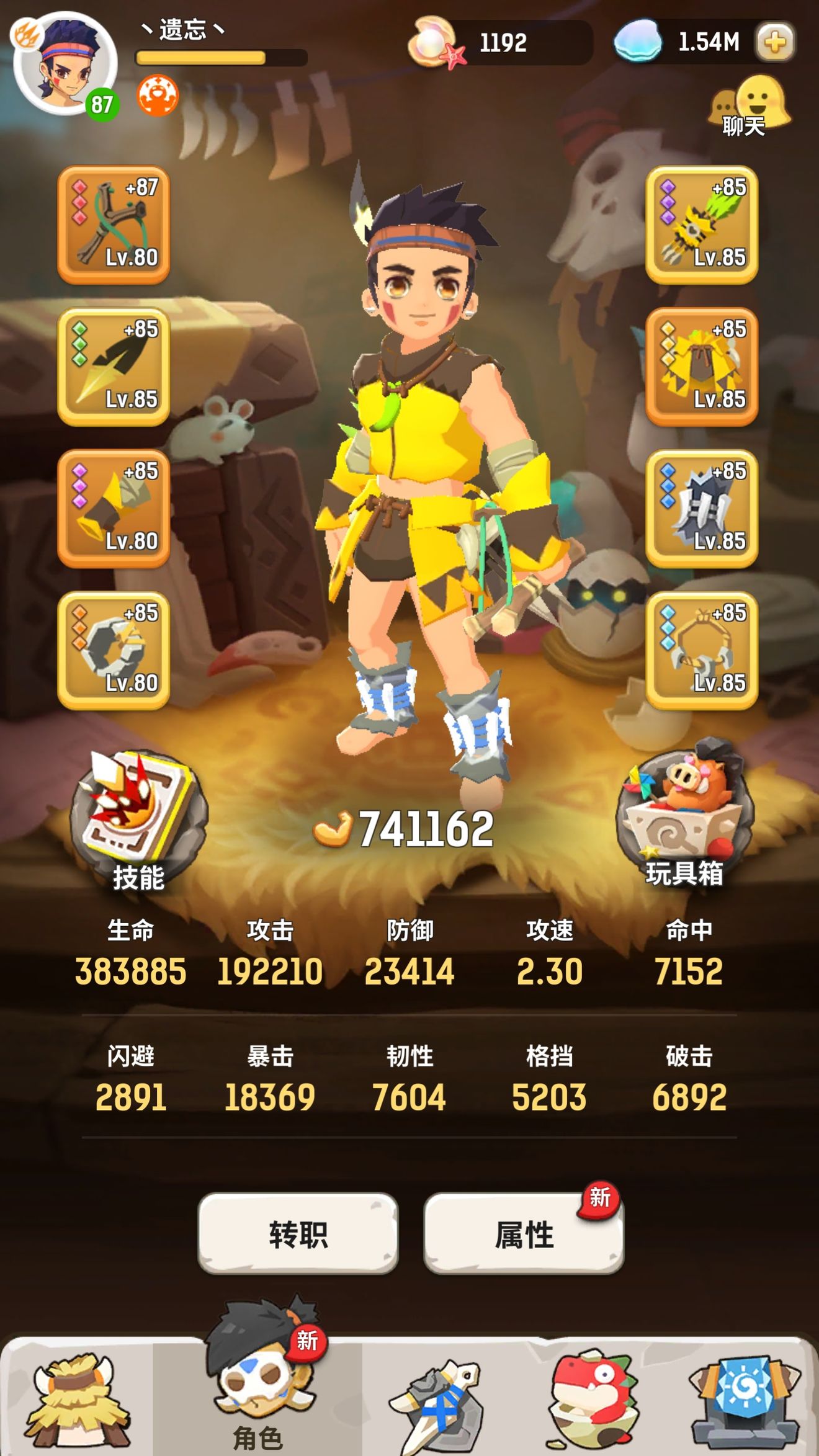The width and height of the screenshot is (819, 1456).
Task: Open the 属性 attributes button
Action: point(524,1233)
